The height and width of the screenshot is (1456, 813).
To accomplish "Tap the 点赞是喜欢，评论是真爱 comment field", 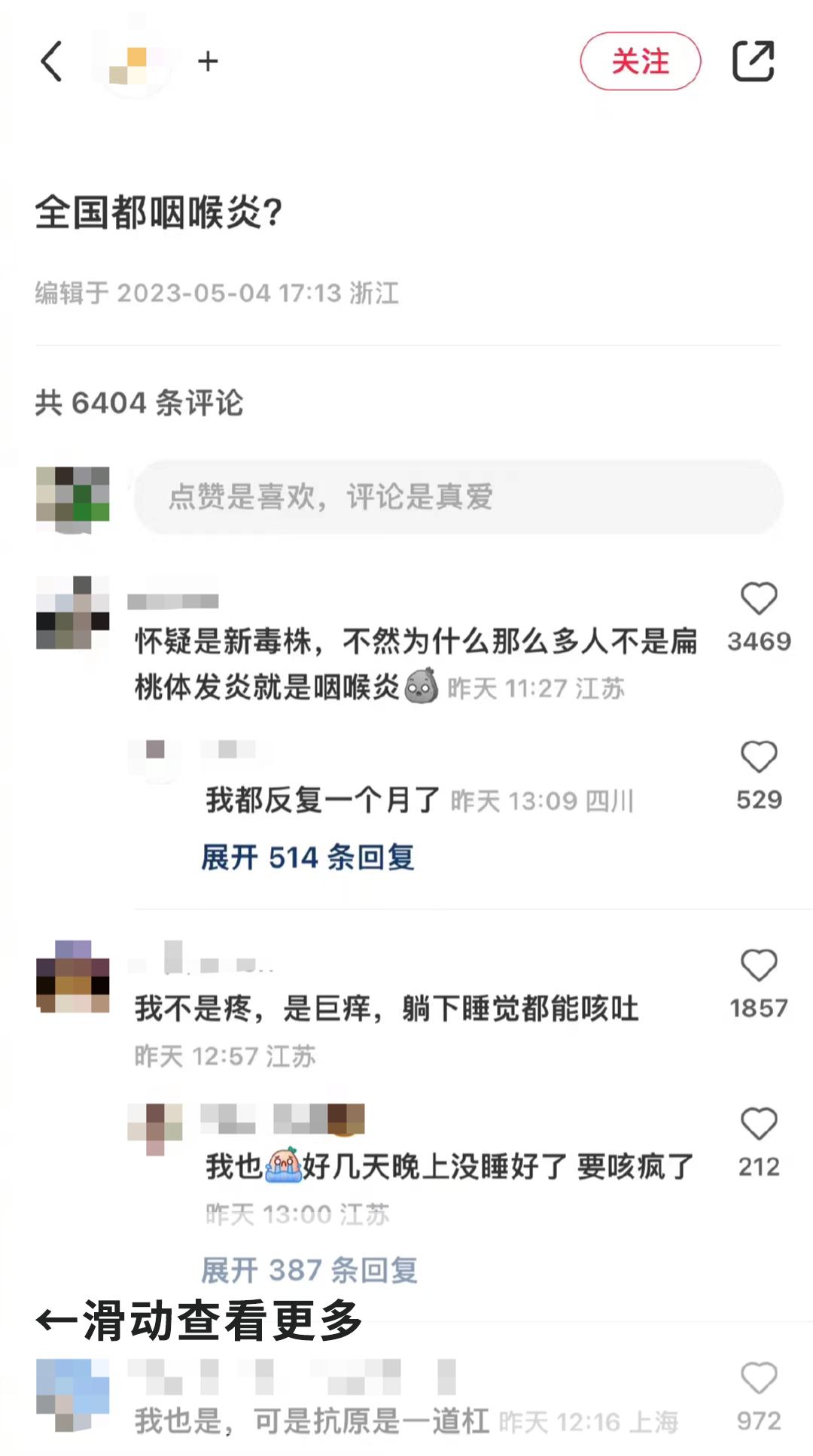I will (458, 497).
